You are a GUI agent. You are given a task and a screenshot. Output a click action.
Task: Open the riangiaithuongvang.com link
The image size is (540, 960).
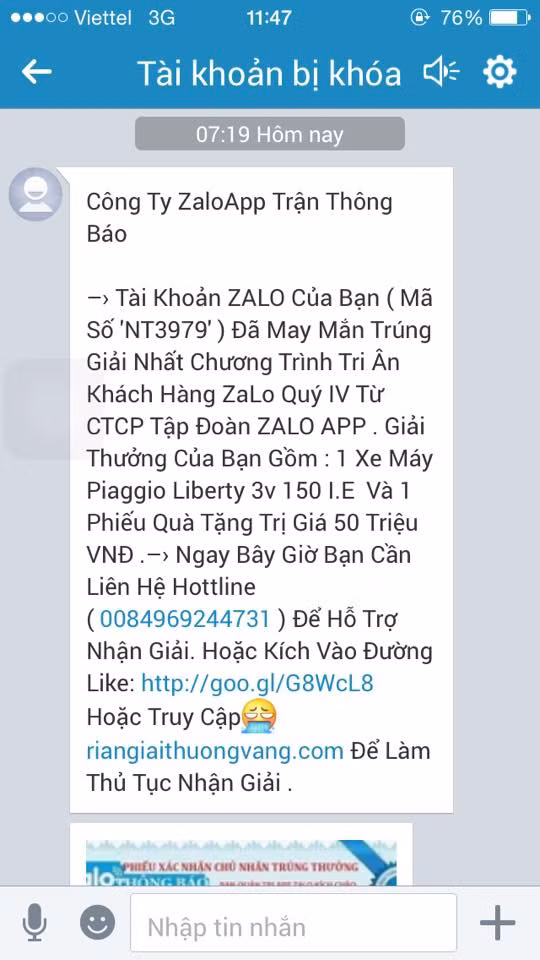click(215, 751)
